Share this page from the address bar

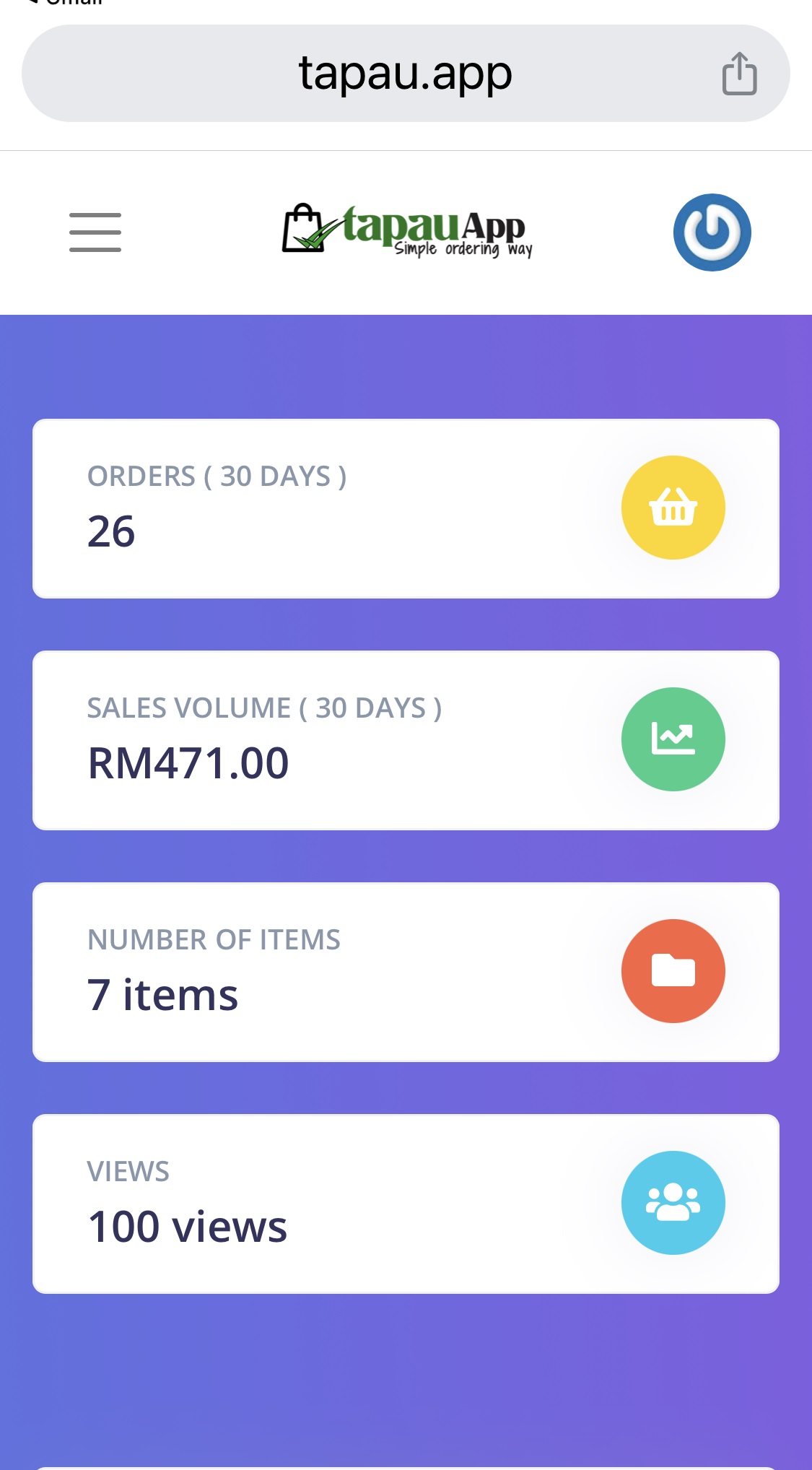(739, 74)
